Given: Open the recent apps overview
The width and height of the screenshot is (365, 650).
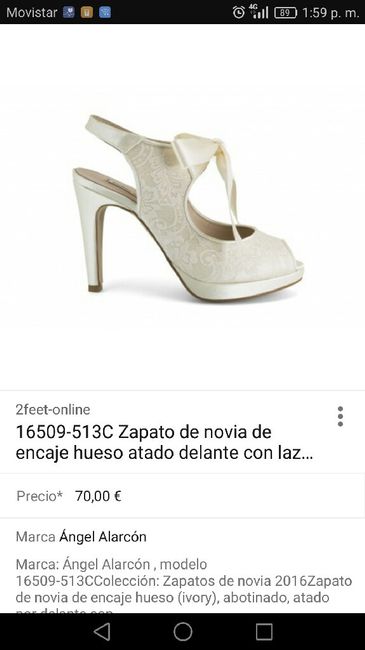Looking at the screenshot, I should point(264,632).
